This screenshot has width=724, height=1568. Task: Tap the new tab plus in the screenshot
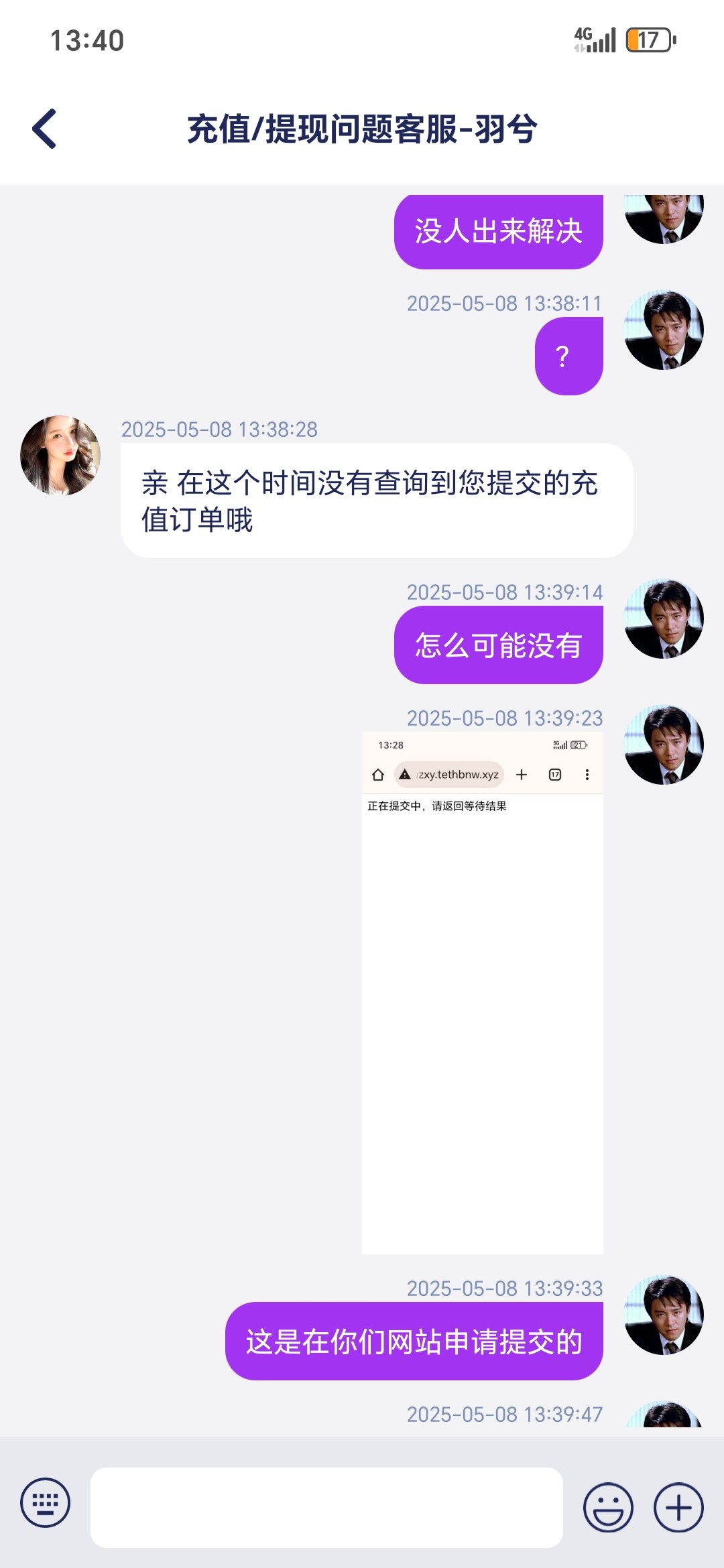pos(521,774)
